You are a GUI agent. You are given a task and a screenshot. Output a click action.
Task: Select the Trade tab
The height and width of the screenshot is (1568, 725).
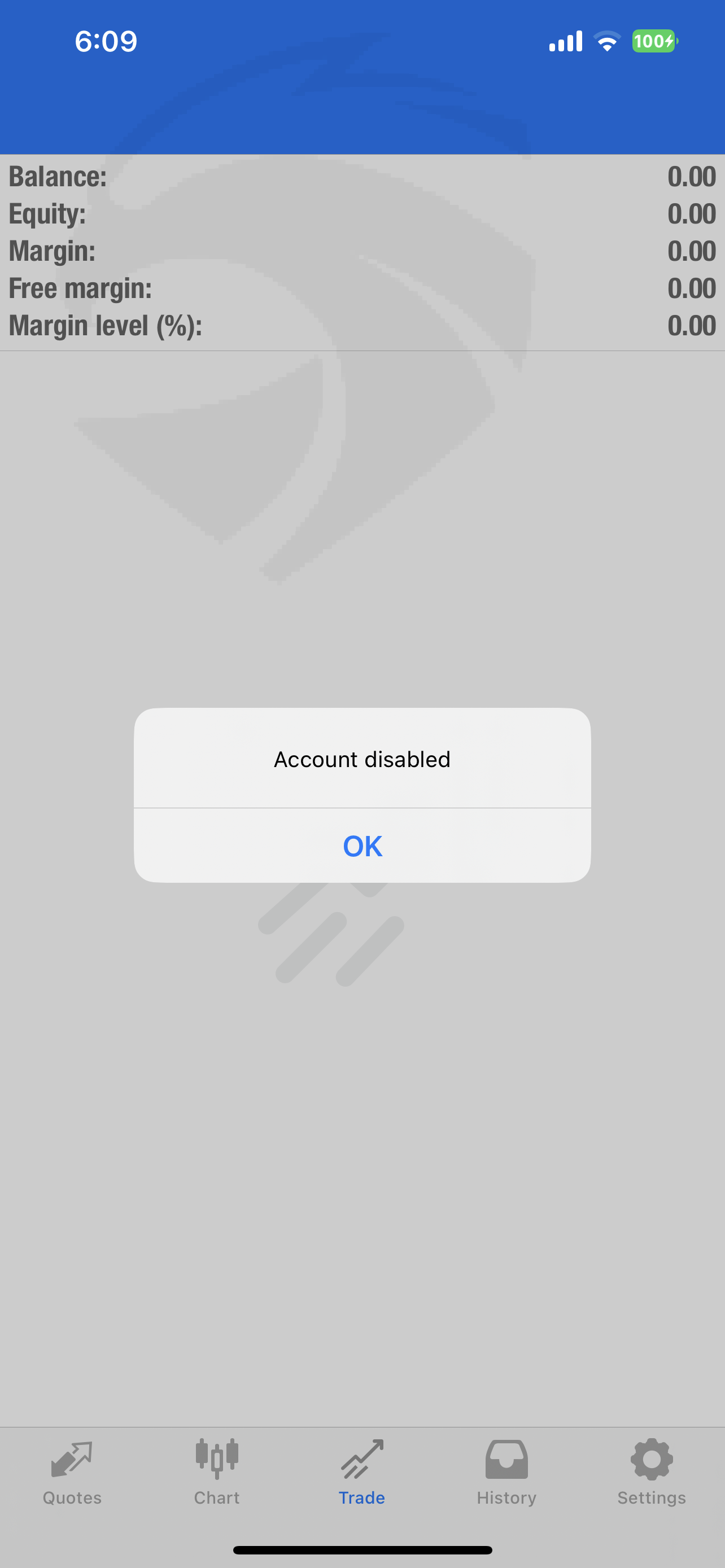[362, 1472]
